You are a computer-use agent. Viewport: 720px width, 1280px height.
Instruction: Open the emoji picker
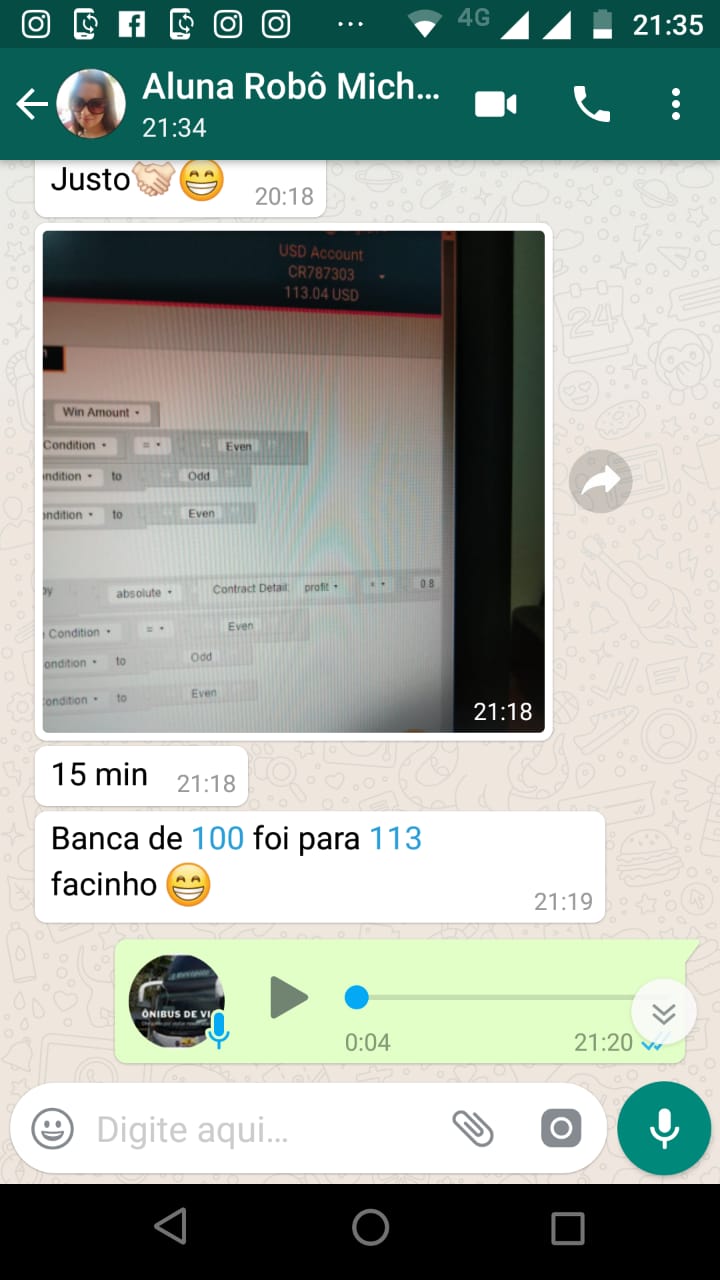(53, 1130)
